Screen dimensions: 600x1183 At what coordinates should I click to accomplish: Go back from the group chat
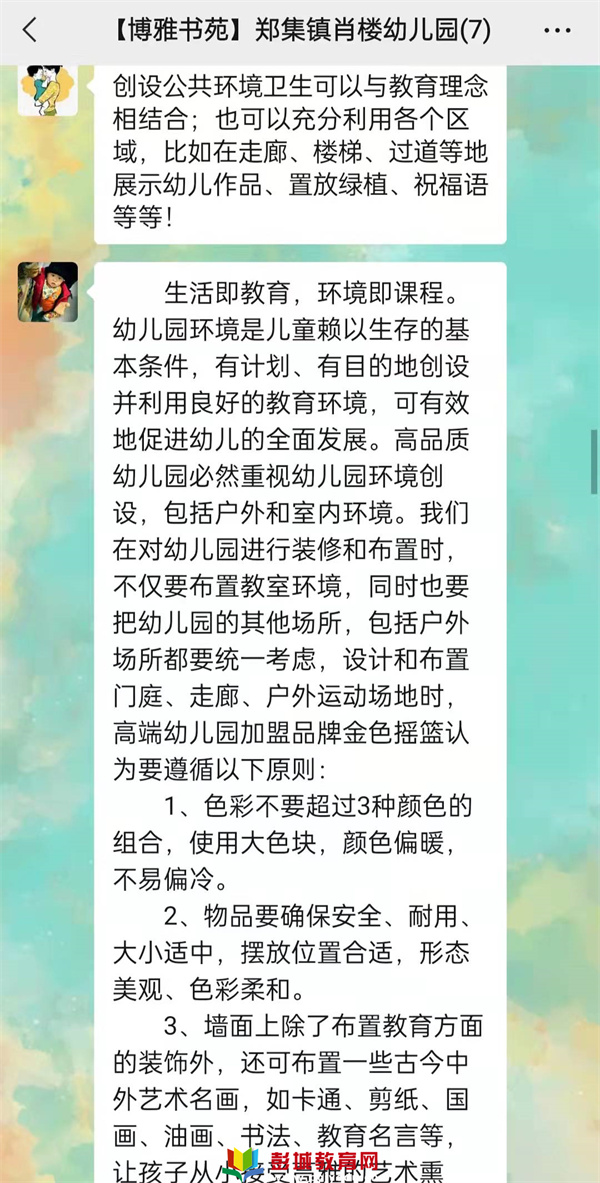coord(29,30)
